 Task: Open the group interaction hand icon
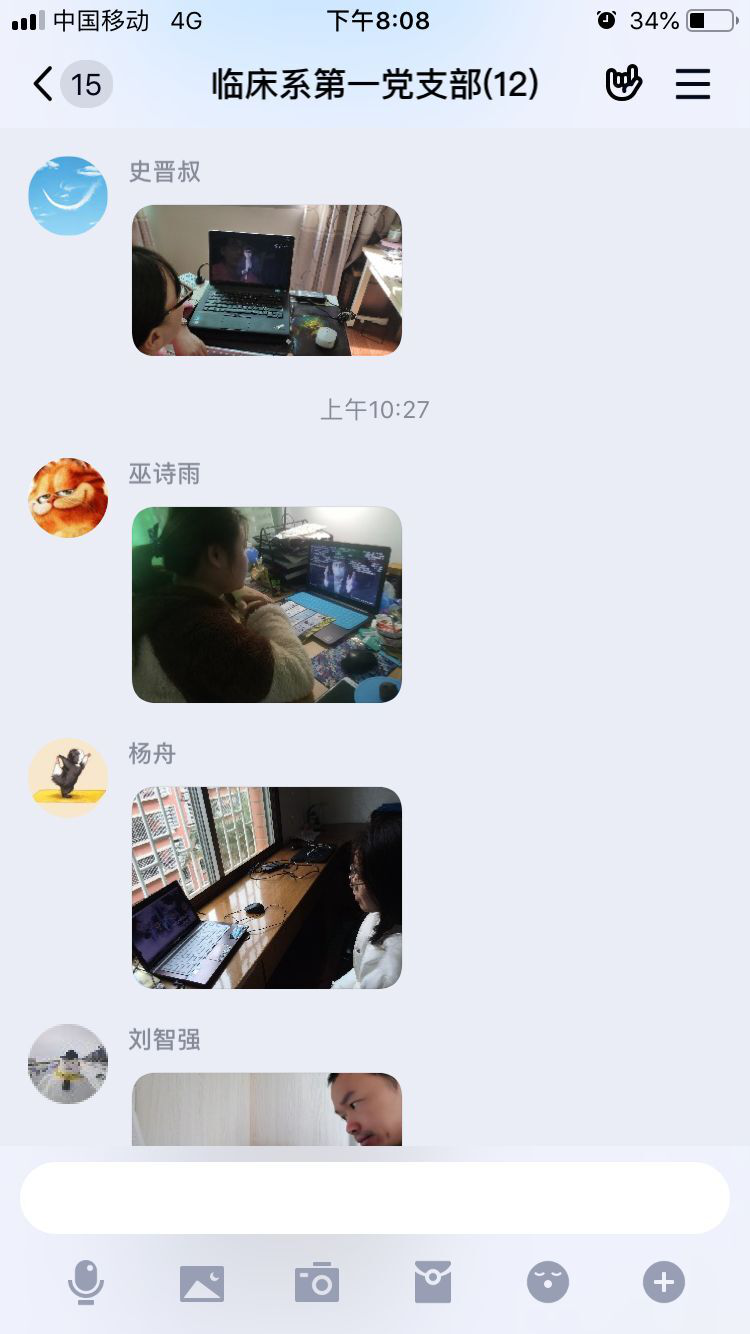(x=623, y=84)
